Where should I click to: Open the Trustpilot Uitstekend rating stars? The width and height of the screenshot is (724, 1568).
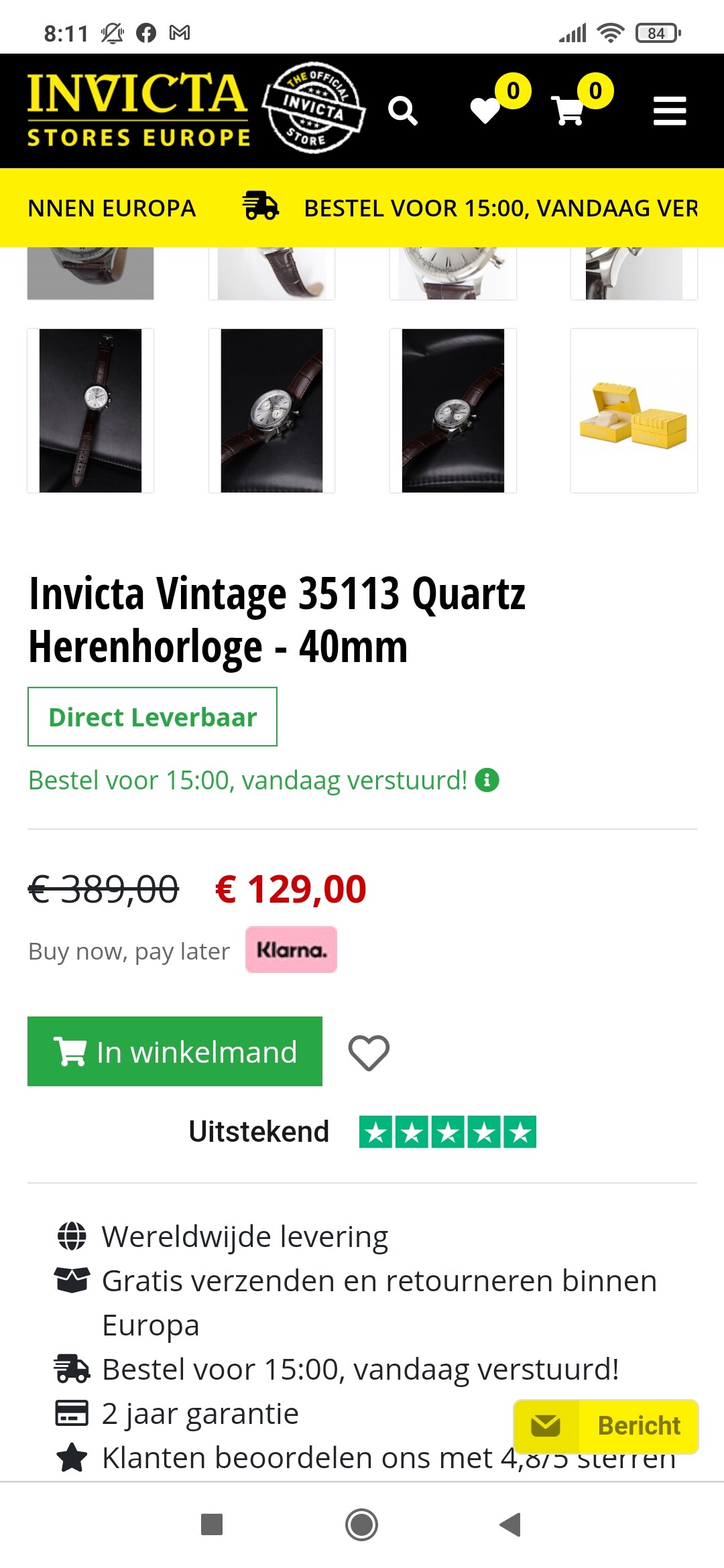448,1132
